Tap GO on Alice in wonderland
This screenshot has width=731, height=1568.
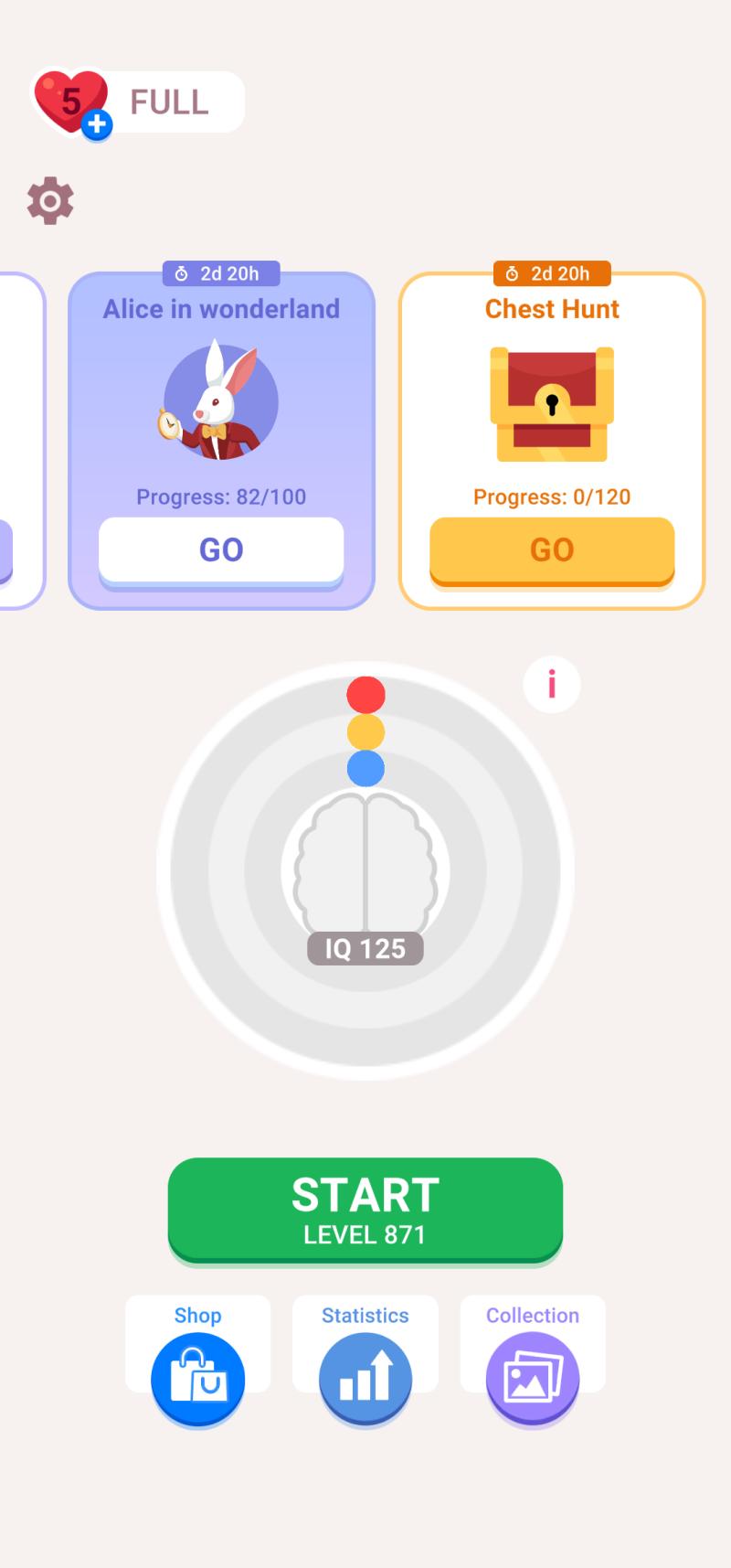coord(221,550)
